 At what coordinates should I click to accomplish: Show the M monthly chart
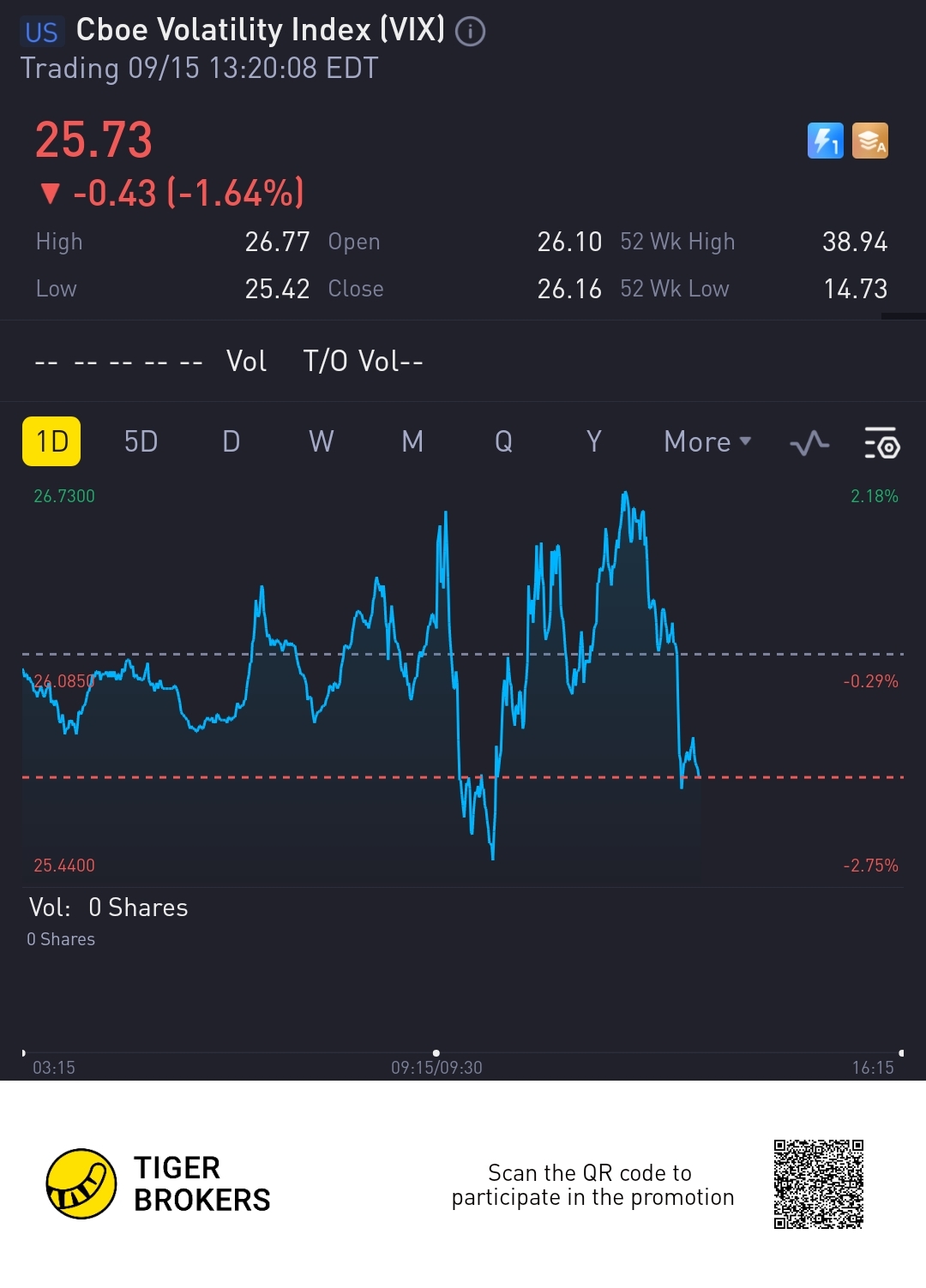pyautogui.click(x=412, y=441)
